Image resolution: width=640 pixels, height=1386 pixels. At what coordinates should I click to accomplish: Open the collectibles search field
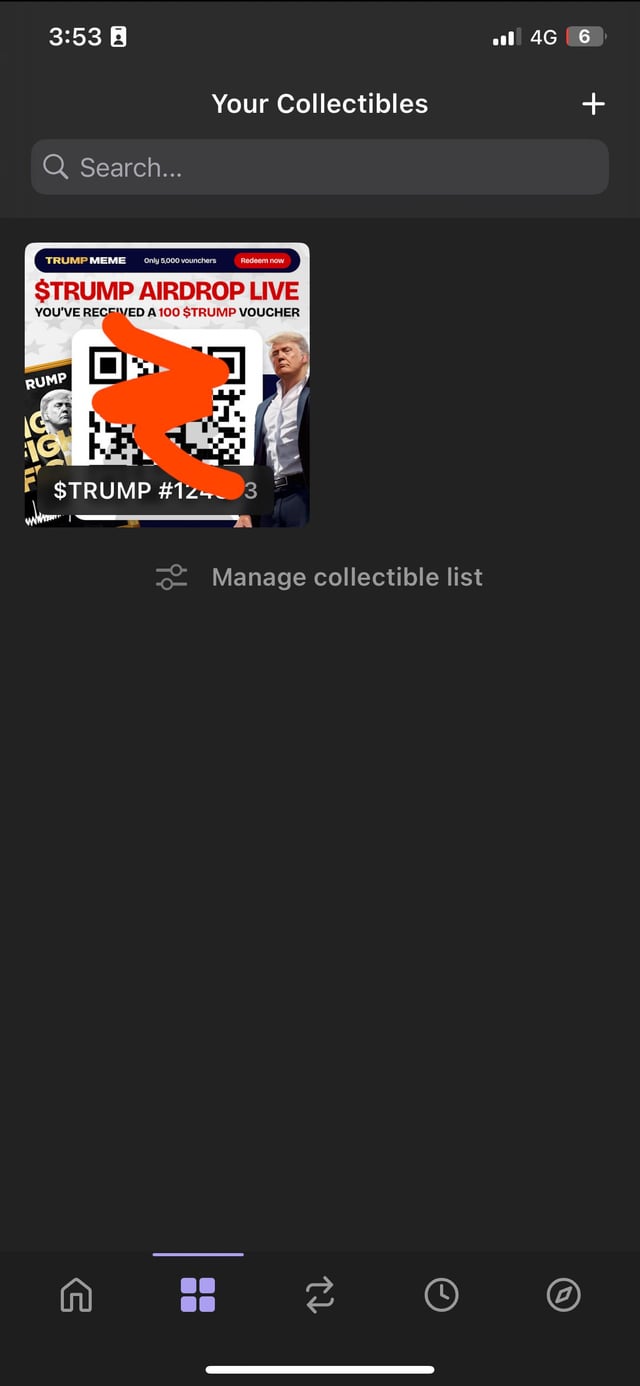(x=320, y=167)
